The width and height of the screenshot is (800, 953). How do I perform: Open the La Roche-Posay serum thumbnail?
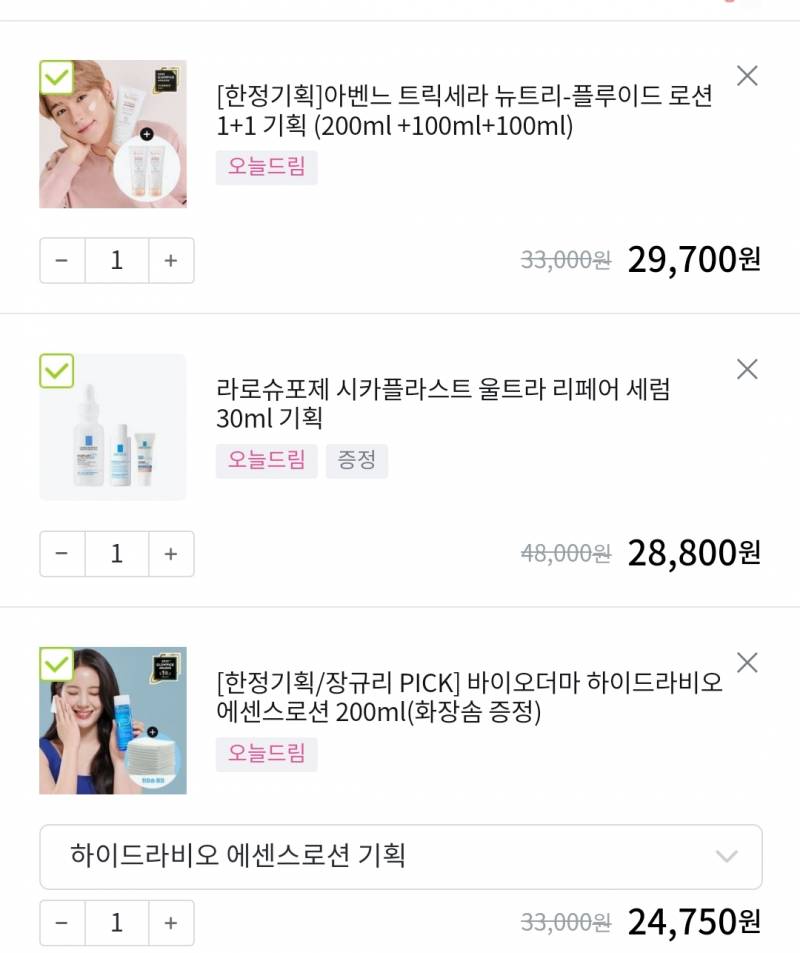click(114, 427)
